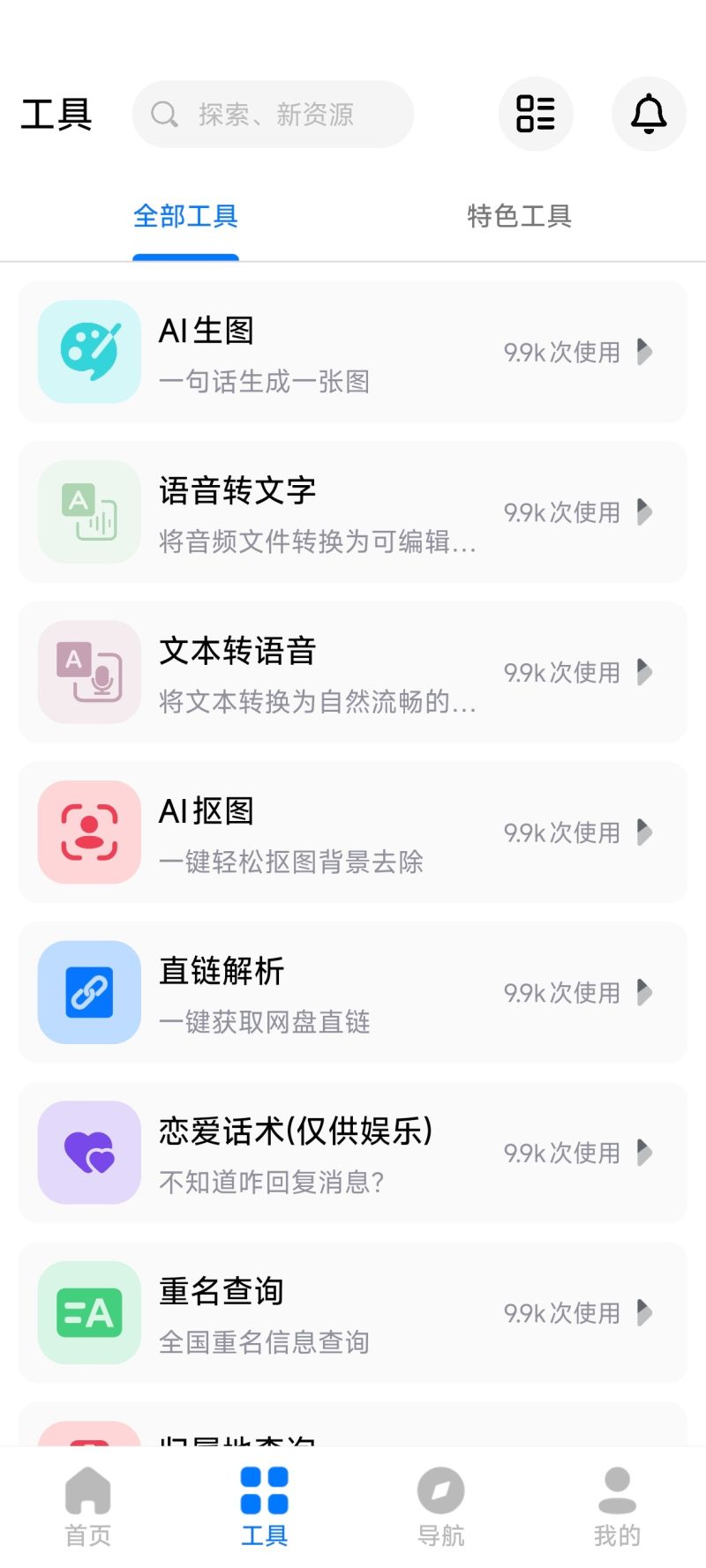Viewport: 706px width, 1568px height.
Task: Tap 工具 in the bottom navigation
Action: point(265,1506)
